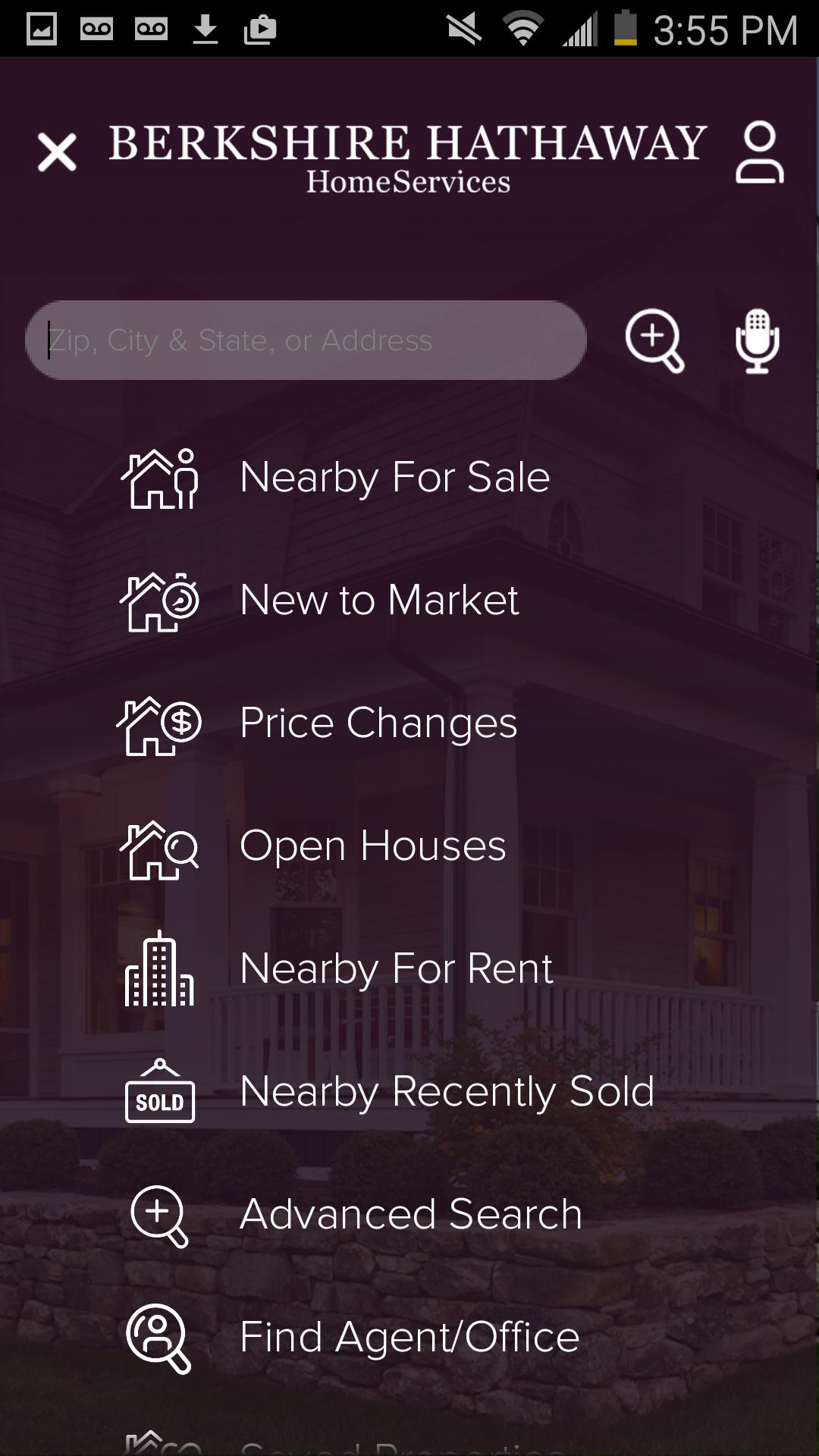Open Nearby For Sale listings
Image resolution: width=819 pixels, height=1456 pixels.
tap(394, 478)
